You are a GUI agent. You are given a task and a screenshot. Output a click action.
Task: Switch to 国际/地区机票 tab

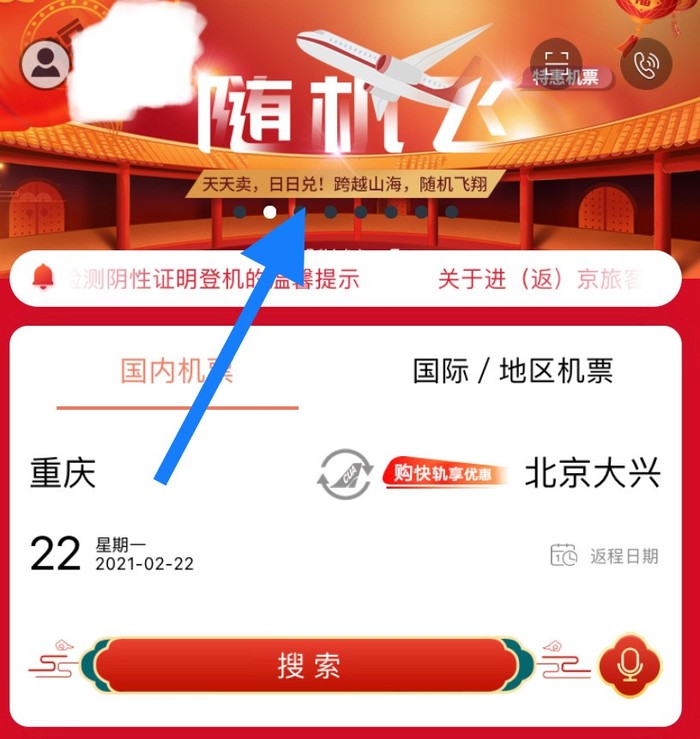point(513,371)
